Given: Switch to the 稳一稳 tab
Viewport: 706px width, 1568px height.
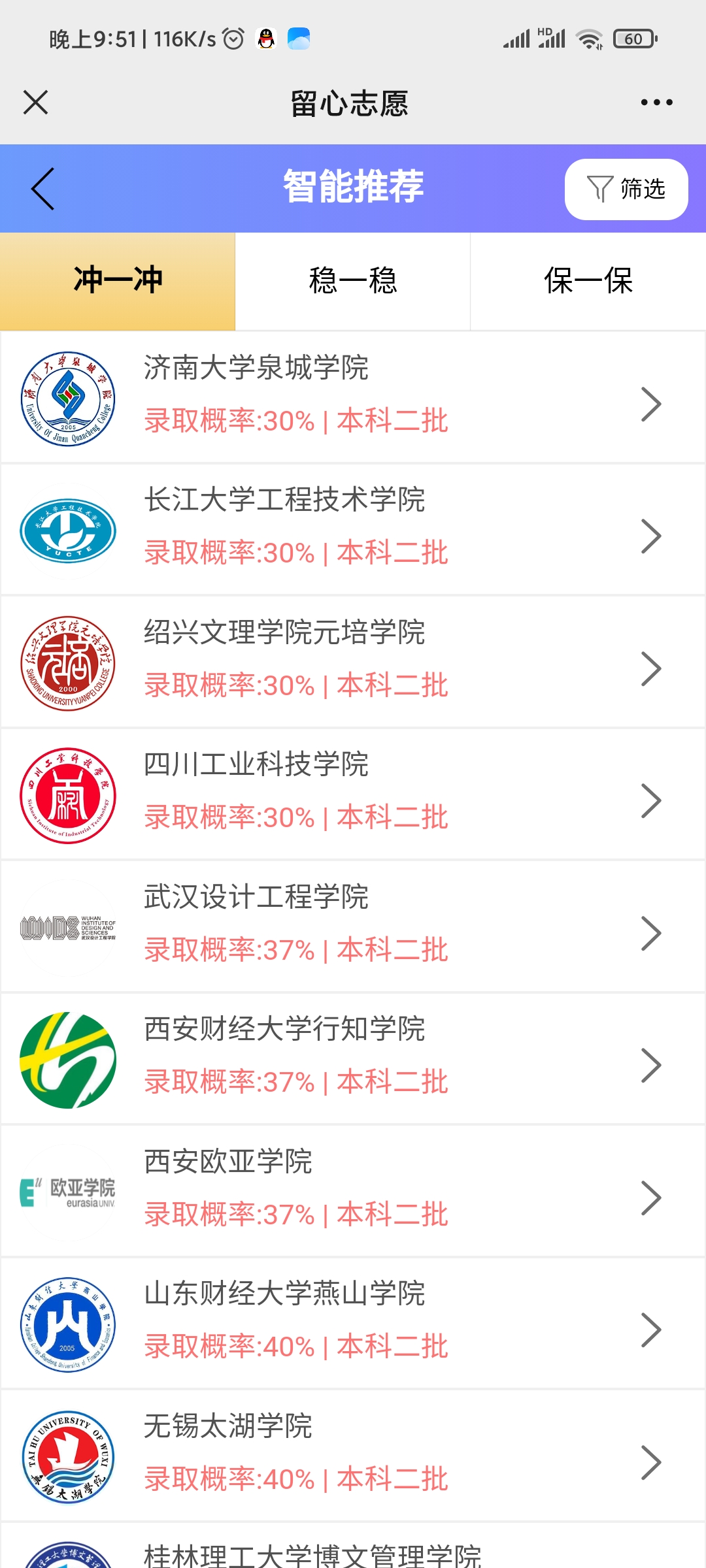Looking at the screenshot, I should pos(353,281).
